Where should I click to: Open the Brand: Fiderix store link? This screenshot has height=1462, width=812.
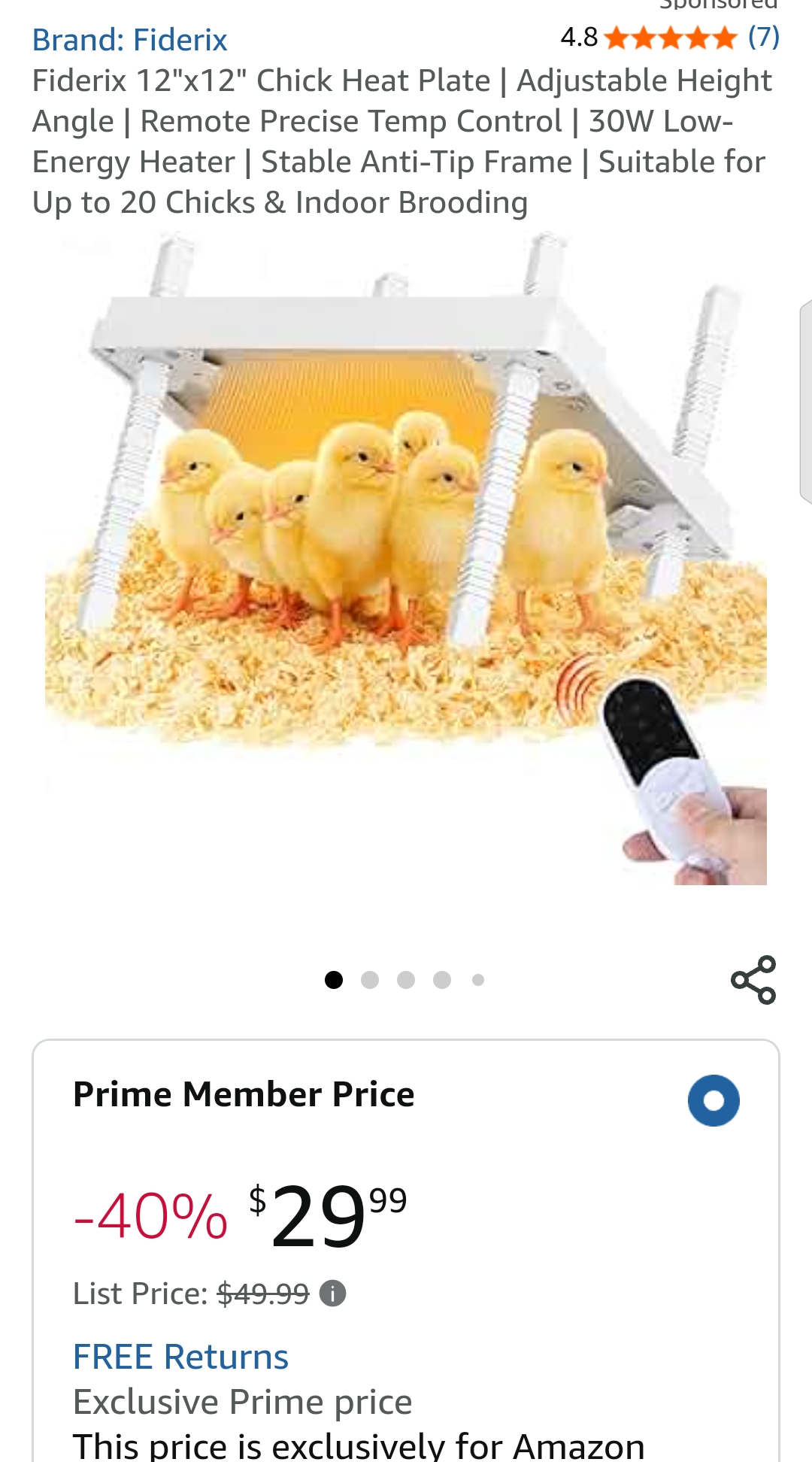129,40
